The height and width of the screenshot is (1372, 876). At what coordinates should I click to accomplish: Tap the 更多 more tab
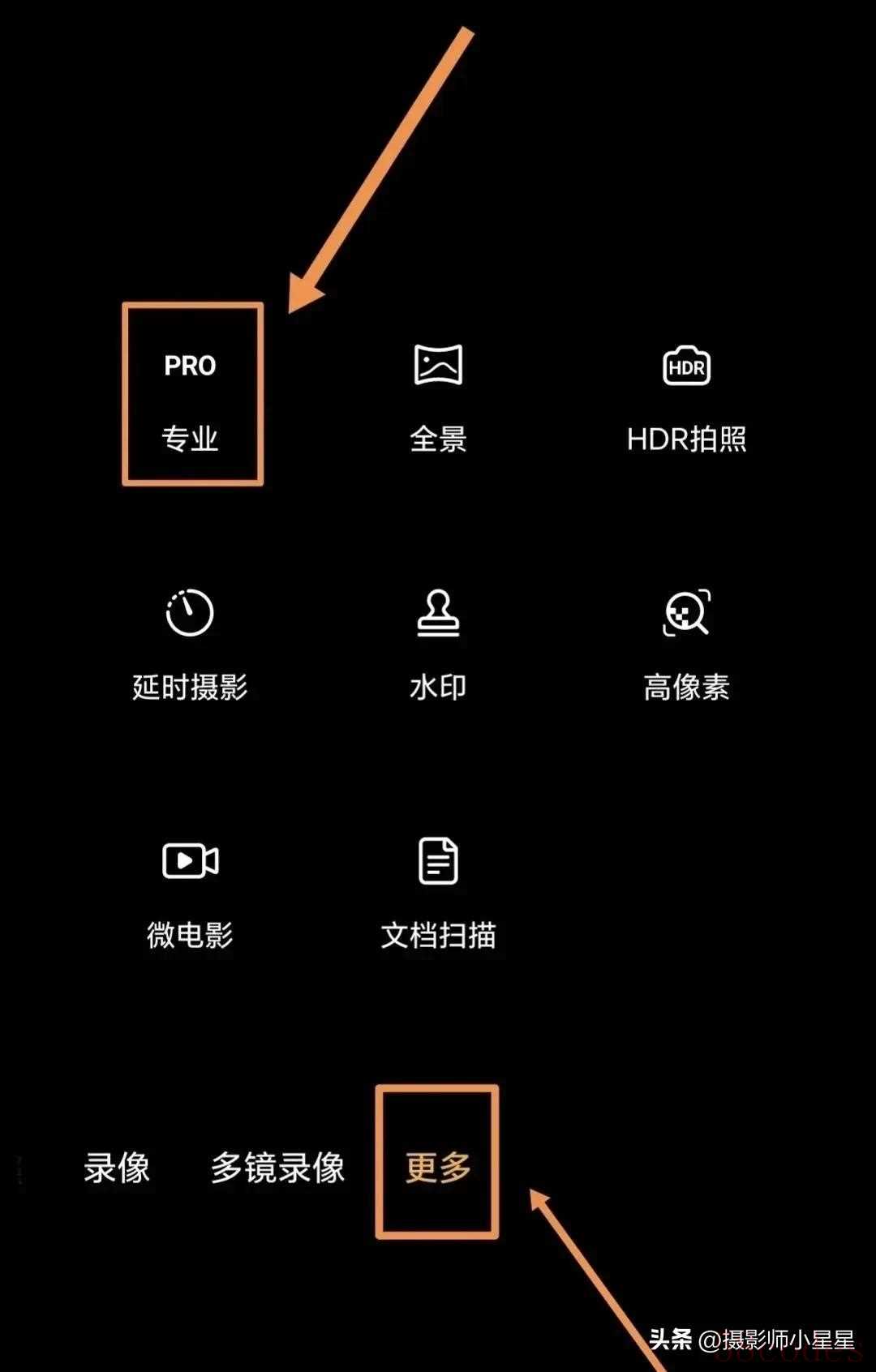pyautogui.click(x=438, y=1168)
